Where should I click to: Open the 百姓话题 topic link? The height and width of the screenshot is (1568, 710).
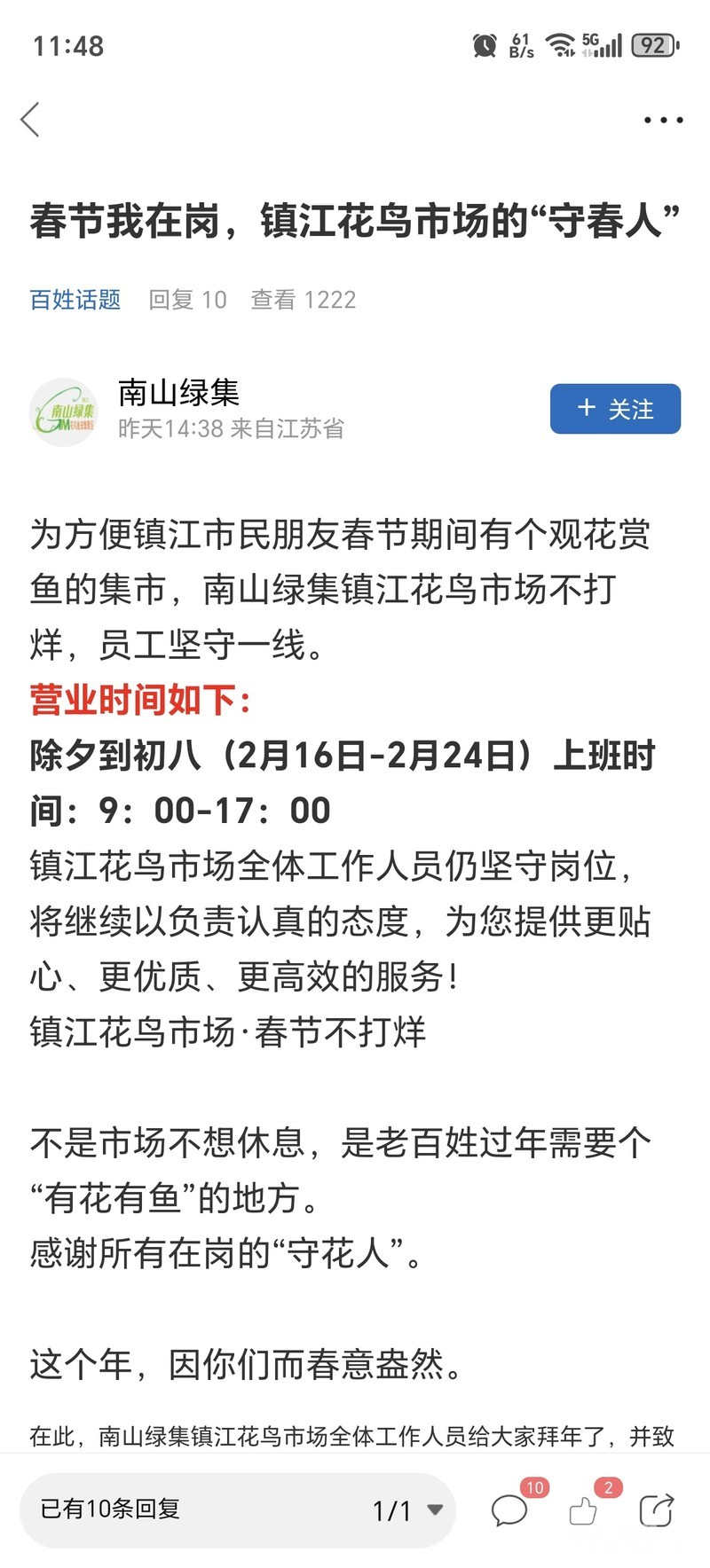pyautogui.click(x=75, y=300)
